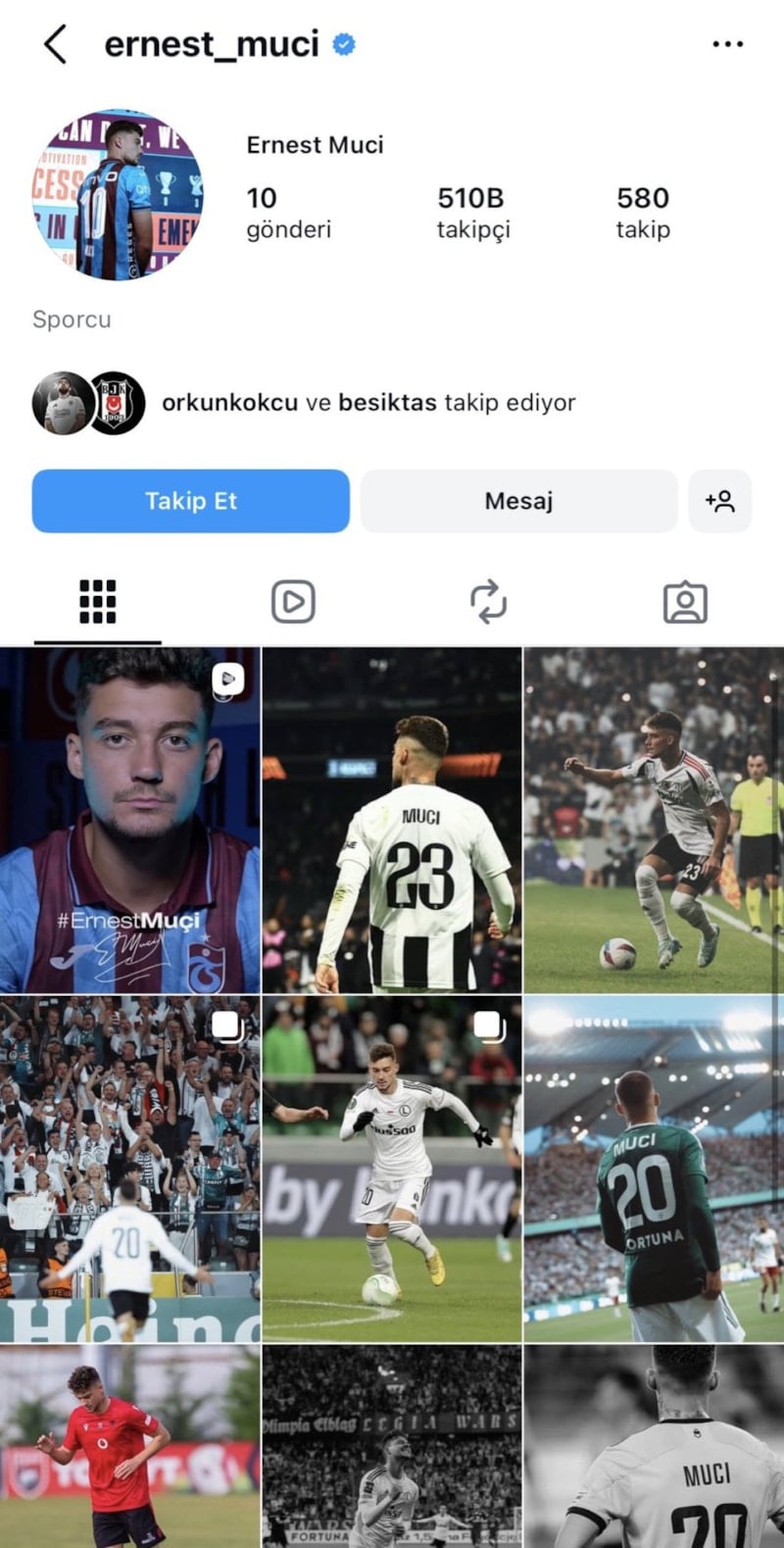Open the post dribbling beside the referee
The height and width of the screenshot is (1548, 784).
coord(654,821)
